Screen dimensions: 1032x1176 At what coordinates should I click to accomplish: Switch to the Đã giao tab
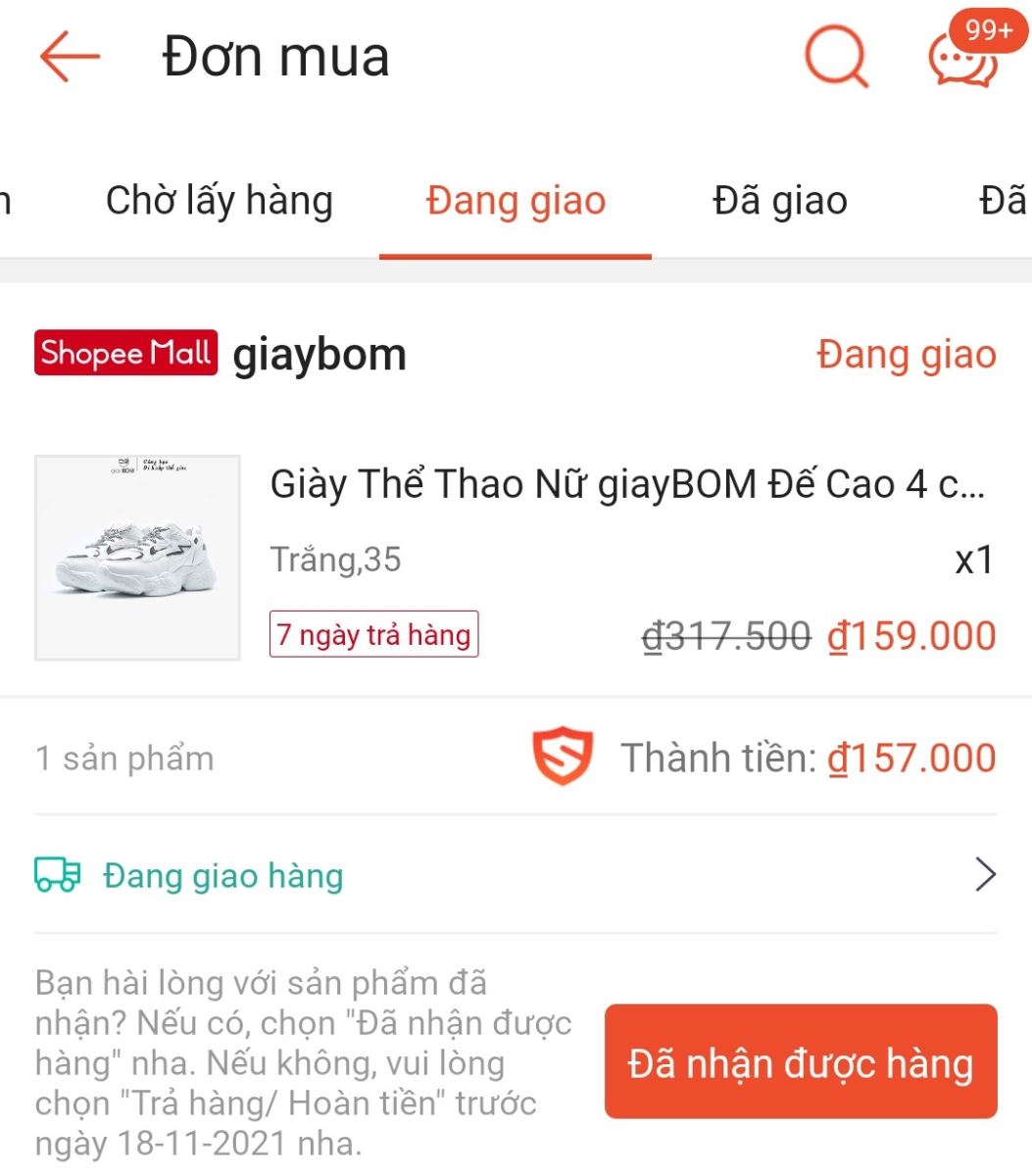780,201
